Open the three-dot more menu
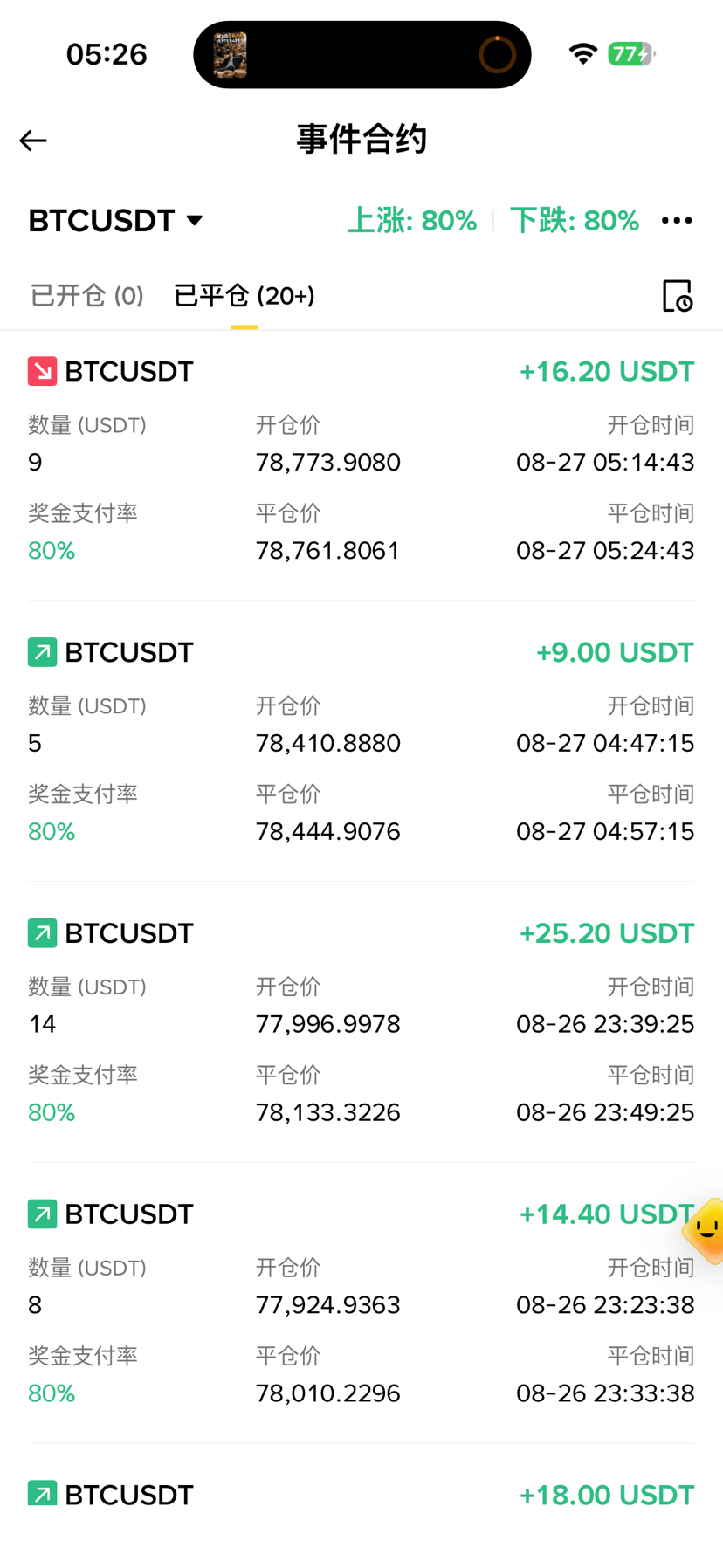 [x=677, y=221]
